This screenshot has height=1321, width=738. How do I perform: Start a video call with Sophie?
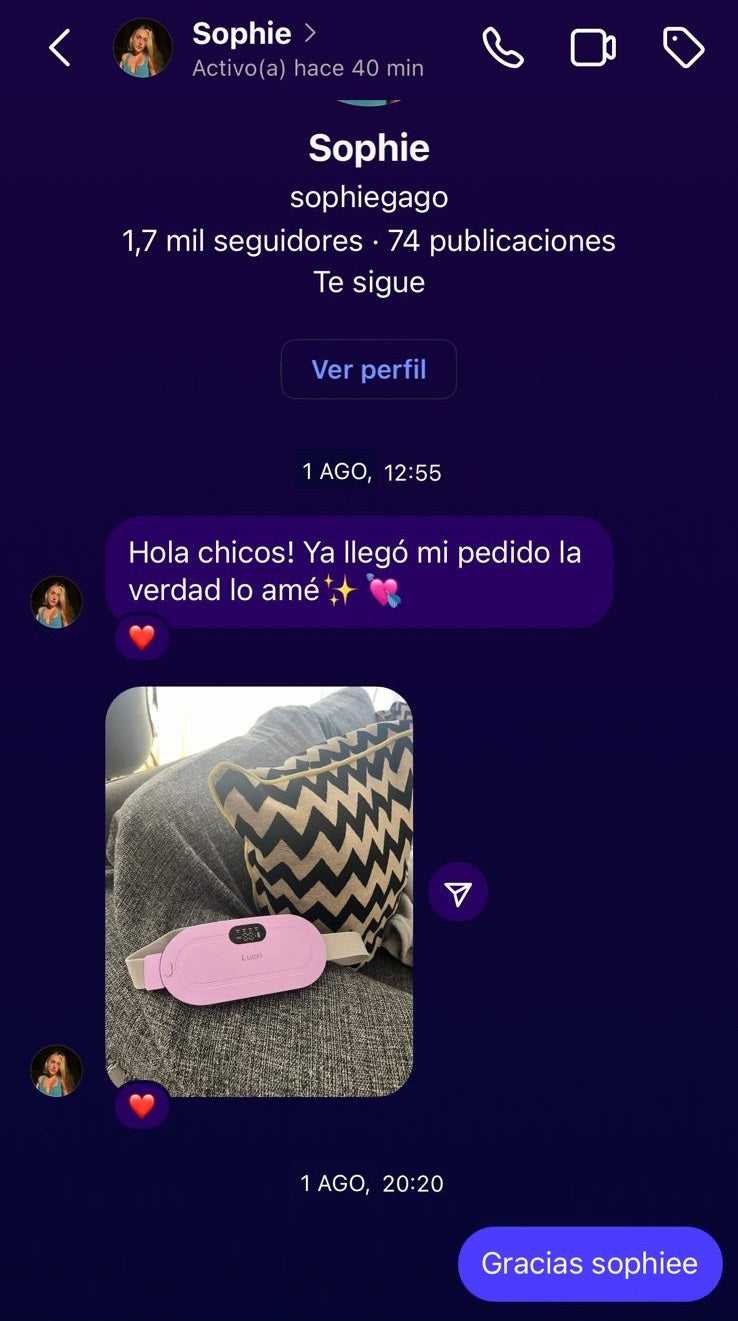(593, 48)
